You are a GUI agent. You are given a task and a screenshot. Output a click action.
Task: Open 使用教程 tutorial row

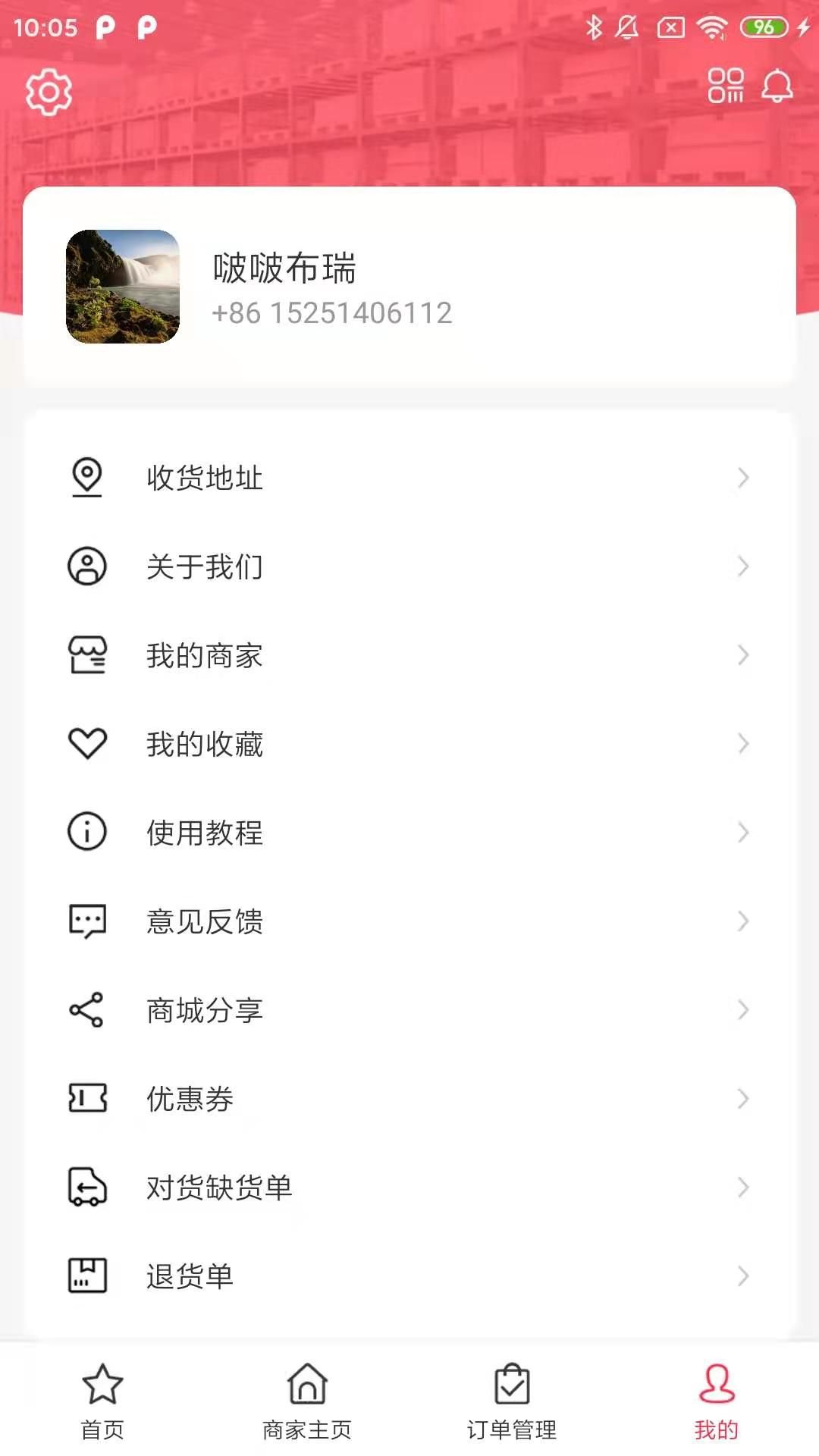(x=409, y=833)
